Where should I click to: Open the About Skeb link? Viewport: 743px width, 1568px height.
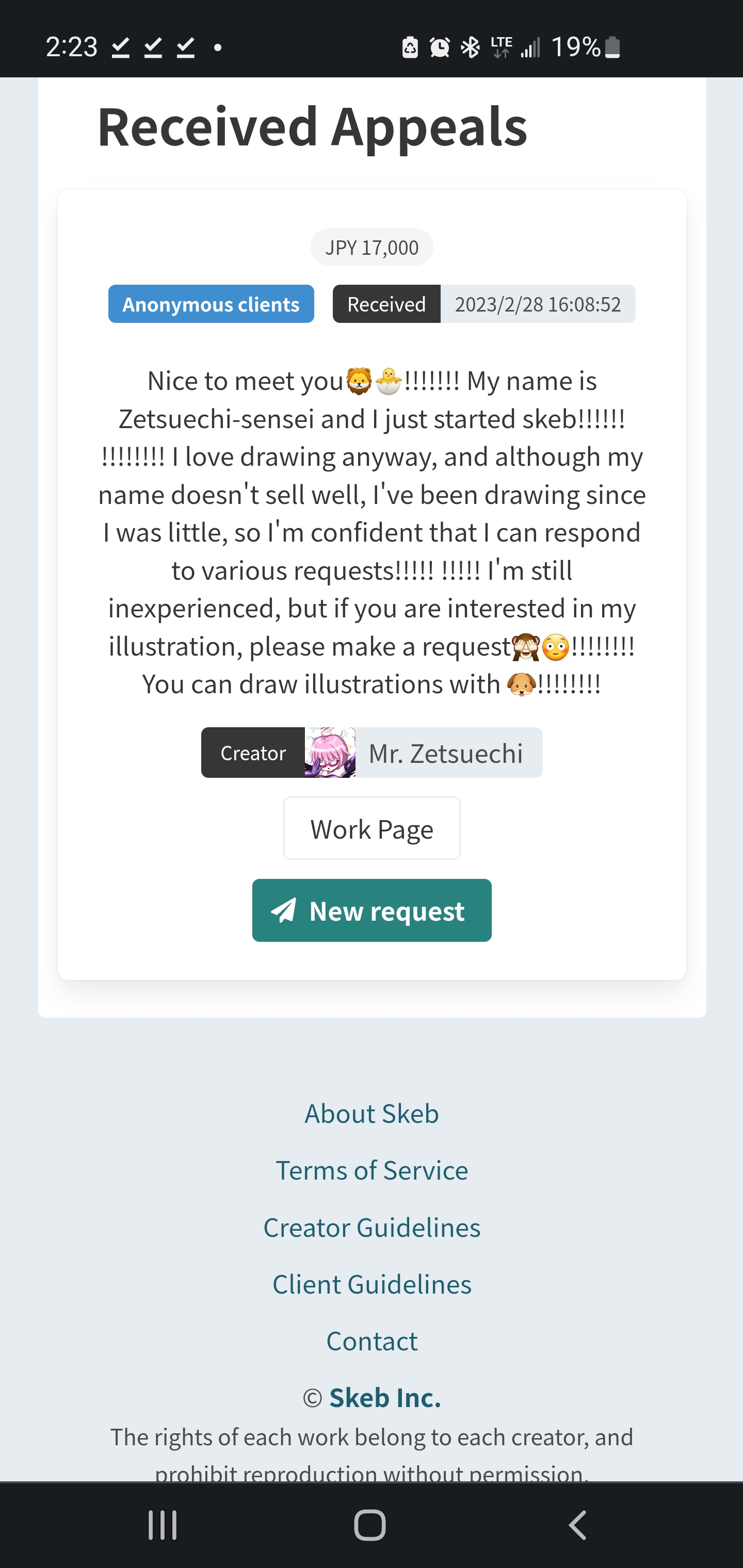[372, 1113]
